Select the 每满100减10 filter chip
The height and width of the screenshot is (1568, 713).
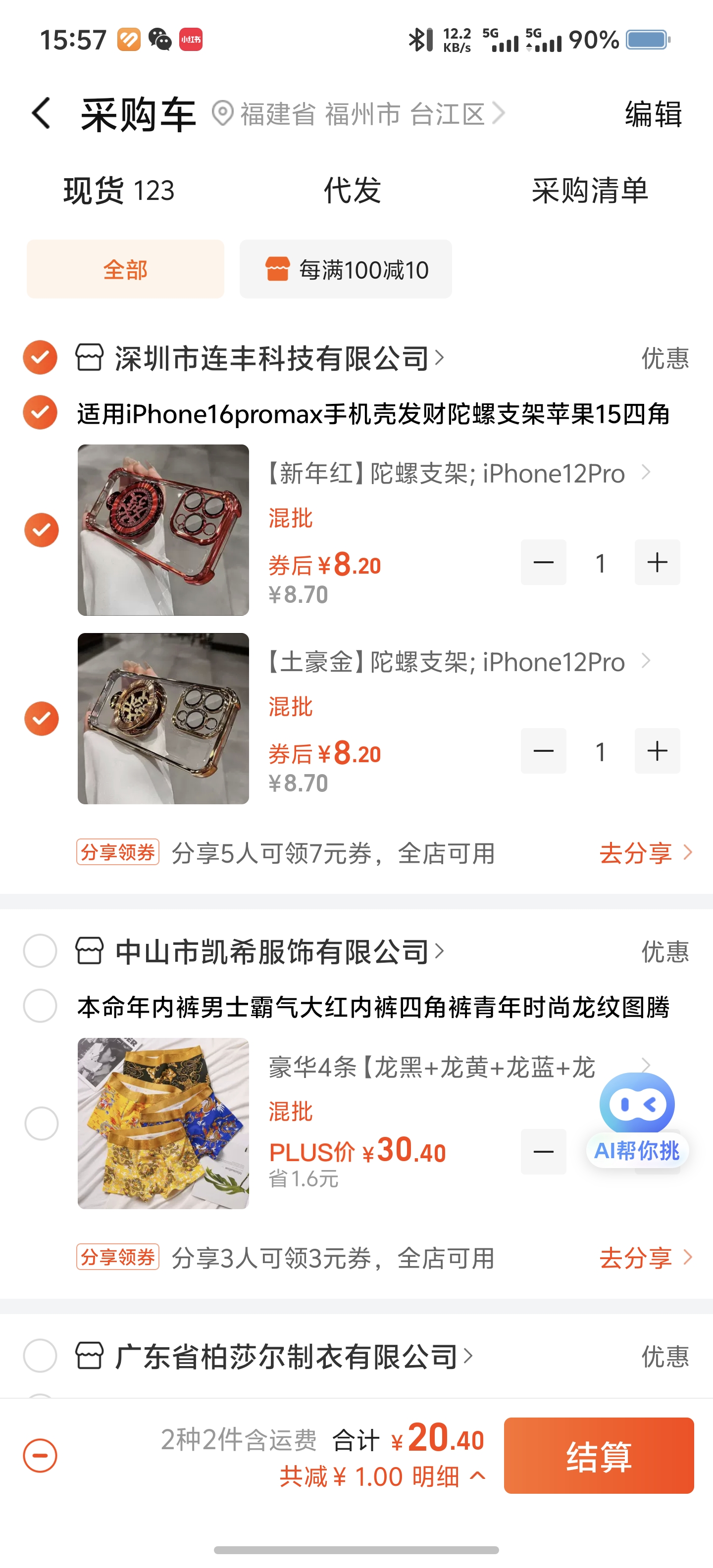coord(346,269)
